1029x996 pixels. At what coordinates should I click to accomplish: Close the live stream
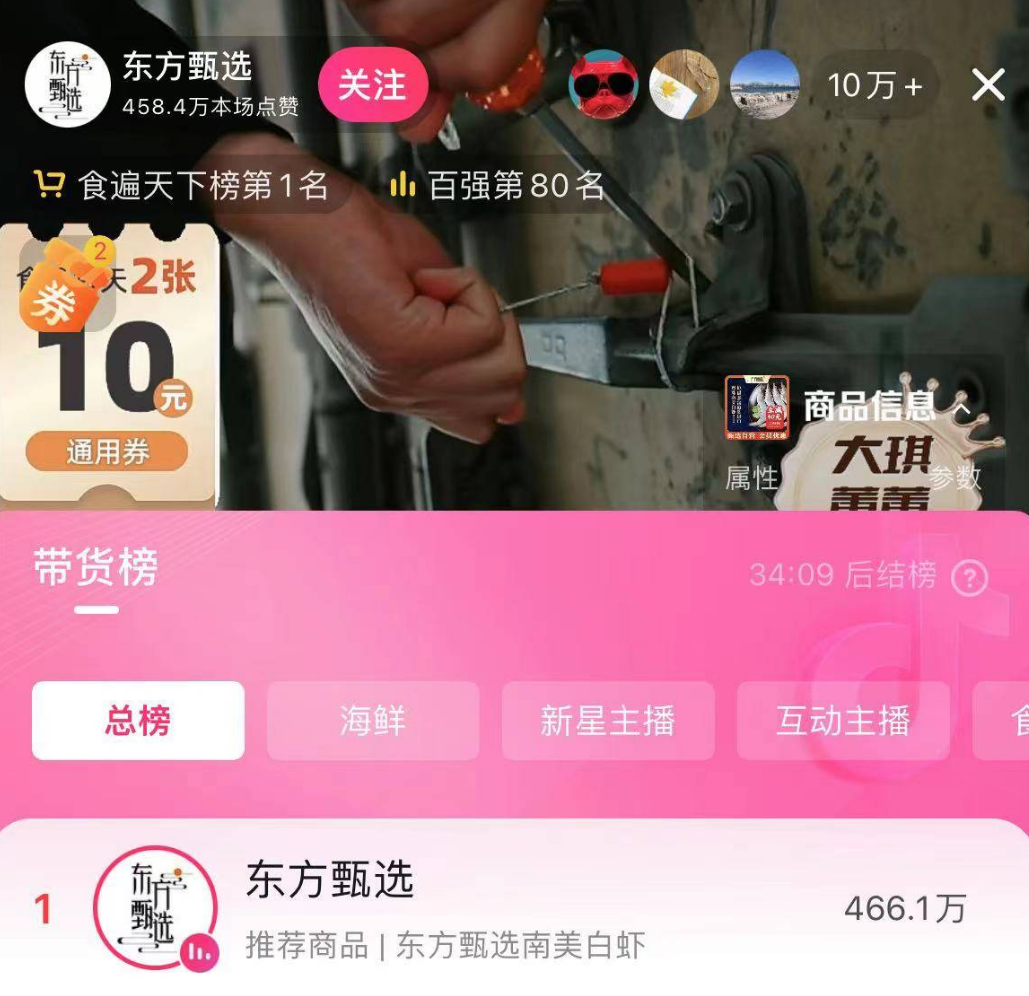[x=988, y=85]
